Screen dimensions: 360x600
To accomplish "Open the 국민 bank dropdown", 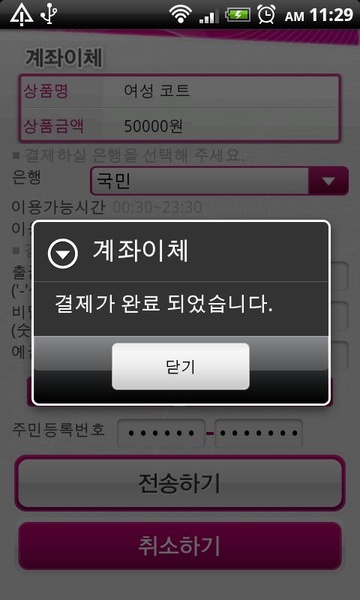I will 219,181.
